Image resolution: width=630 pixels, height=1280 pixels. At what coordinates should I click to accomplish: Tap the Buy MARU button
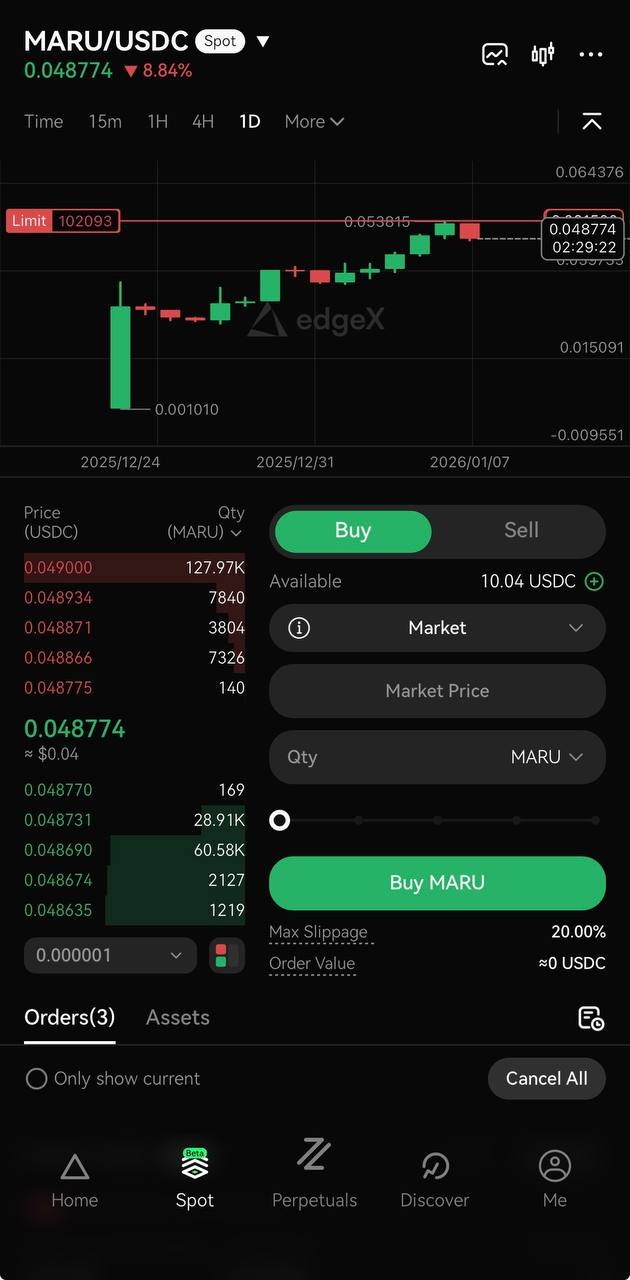pyautogui.click(x=437, y=883)
